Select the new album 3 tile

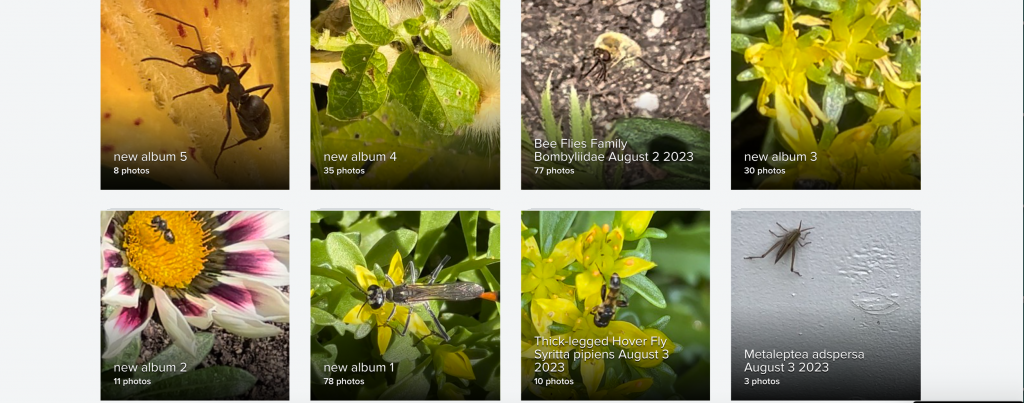(x=825, y=95)
